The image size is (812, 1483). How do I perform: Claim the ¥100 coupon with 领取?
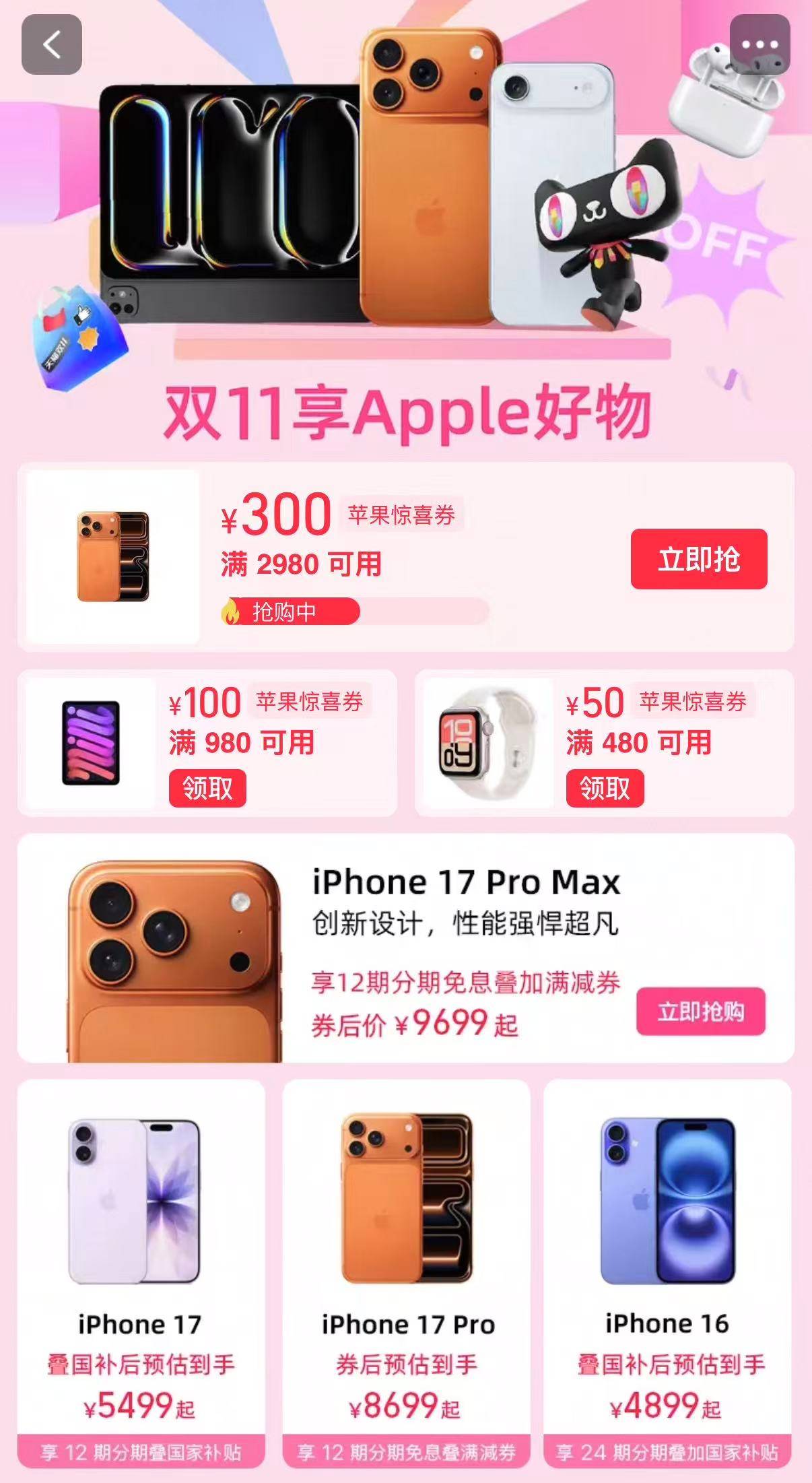coord(207,788)
